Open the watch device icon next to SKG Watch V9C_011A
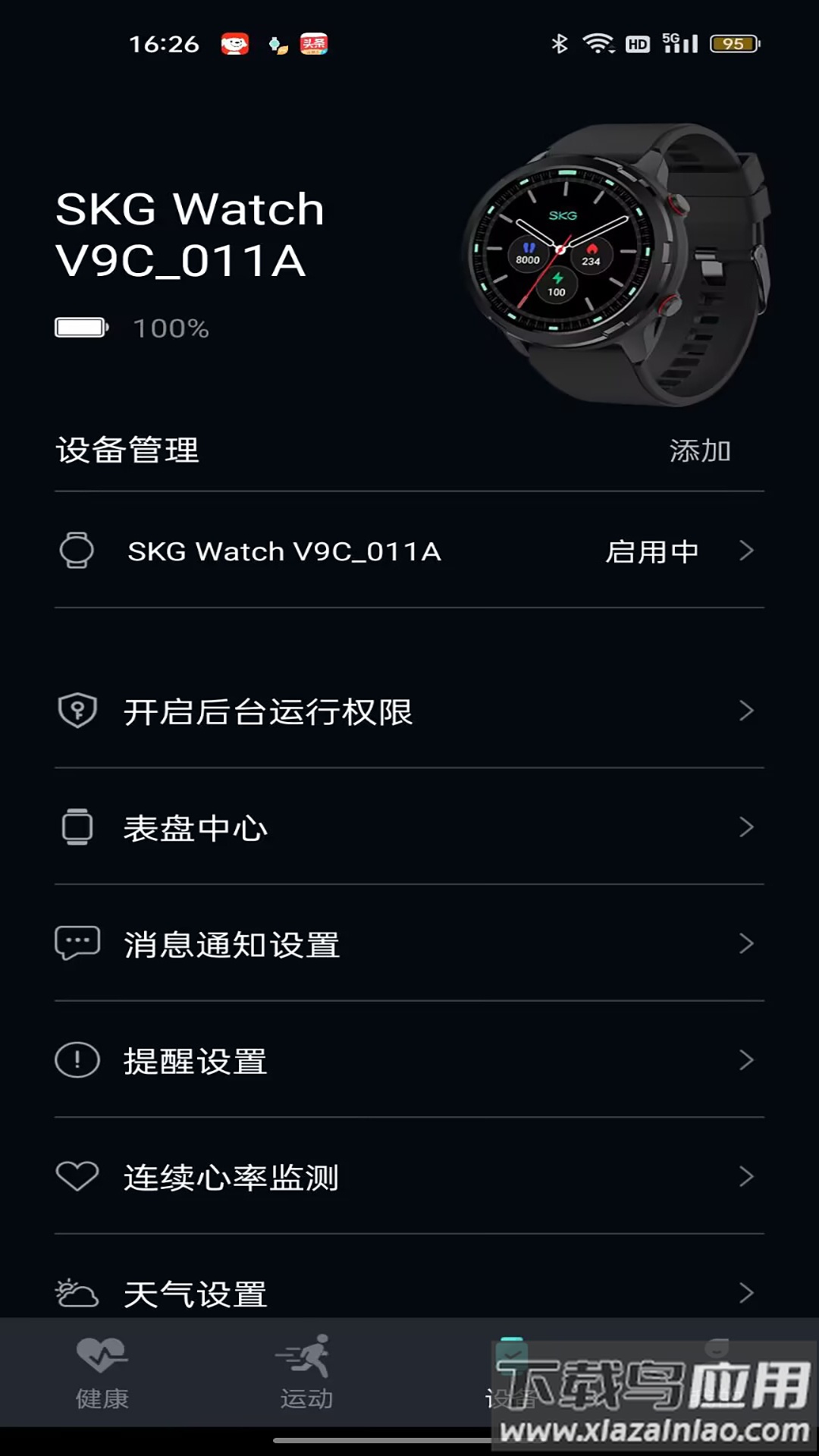This screenshot has width=819, height=1456. [x=77, y=552]
